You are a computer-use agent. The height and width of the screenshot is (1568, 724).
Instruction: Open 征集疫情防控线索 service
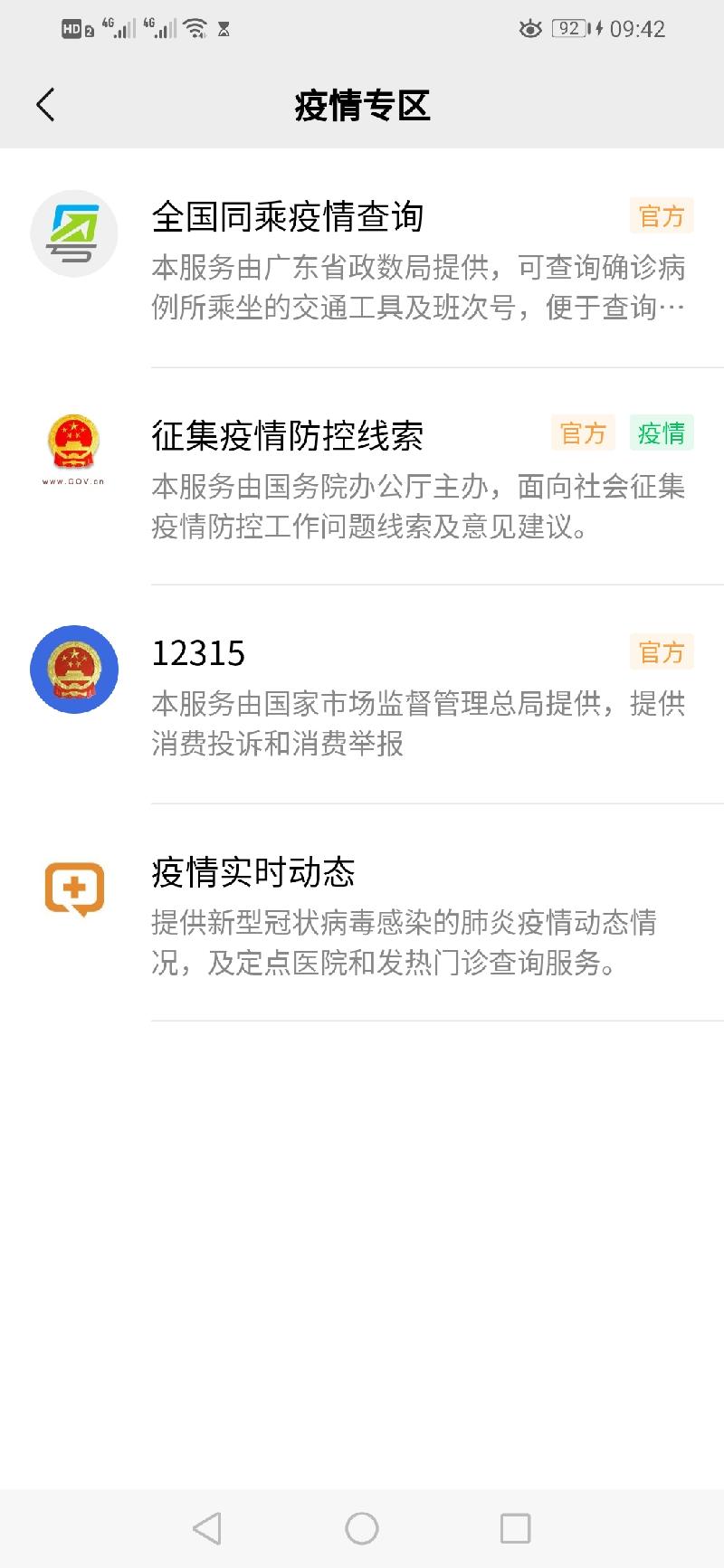tap(288, 436)
